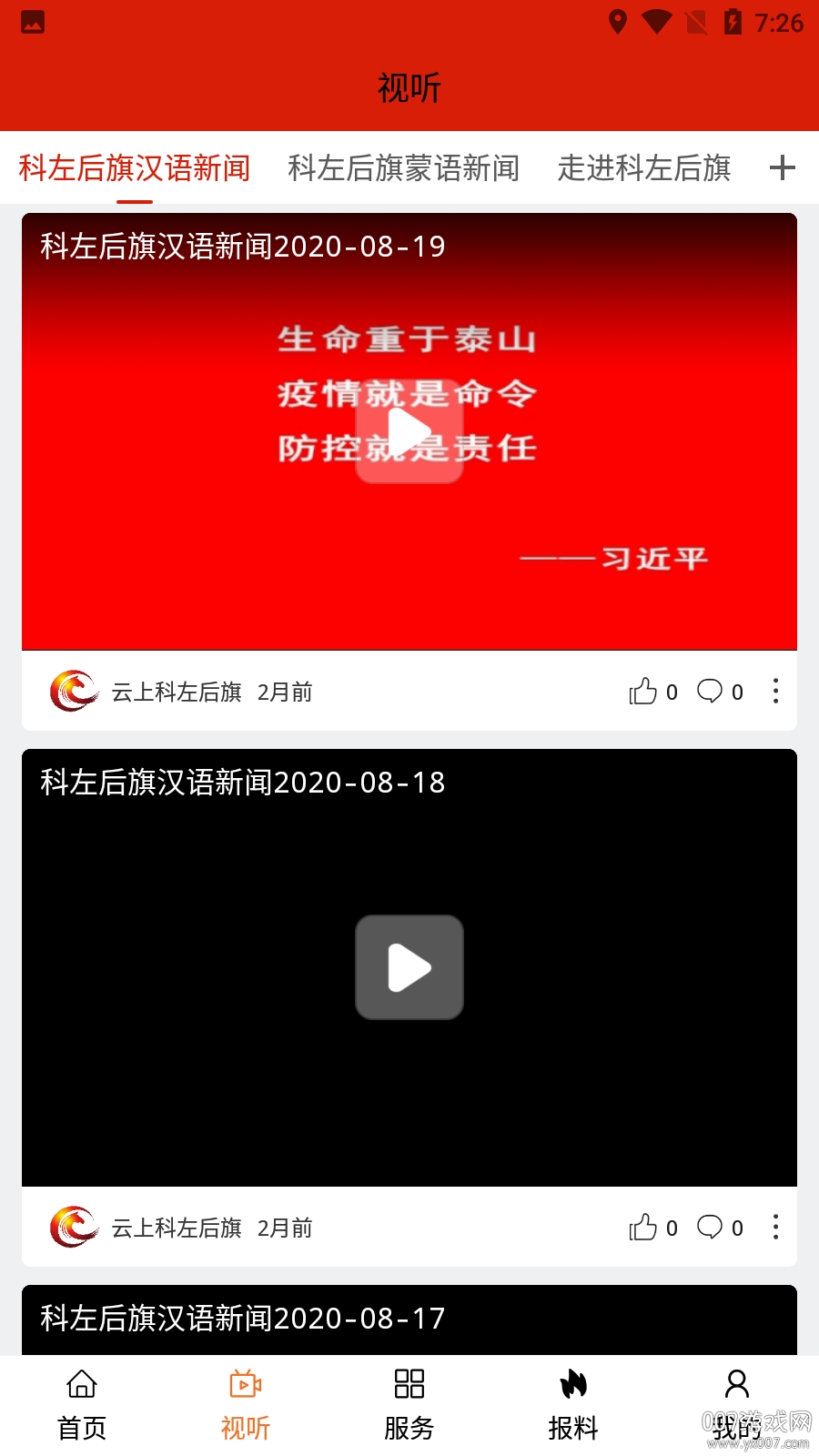Viewport: 819px width, 1456px height.
Task: Open more options for 2020-08-19 video
Action: coord(775,692)
